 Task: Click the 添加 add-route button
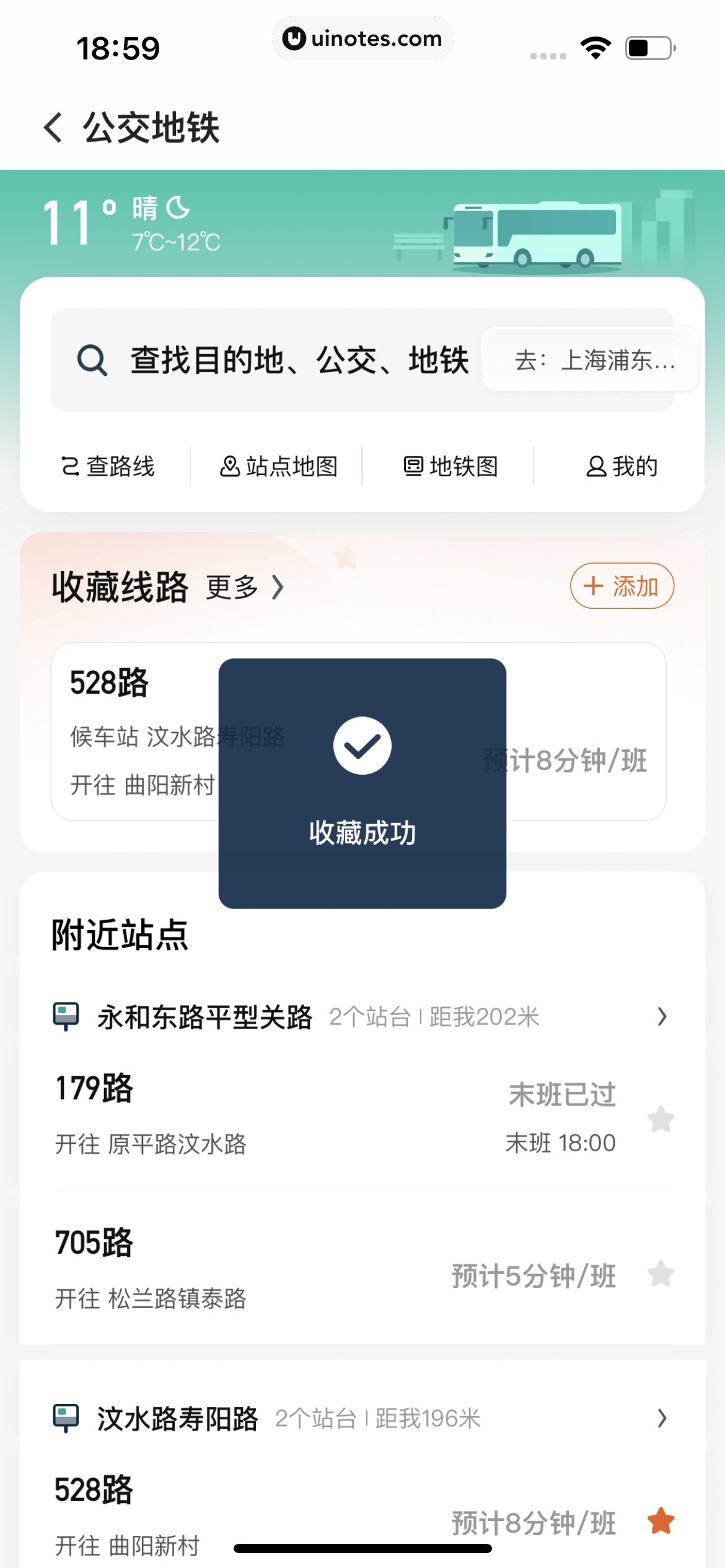coord(622,585)
